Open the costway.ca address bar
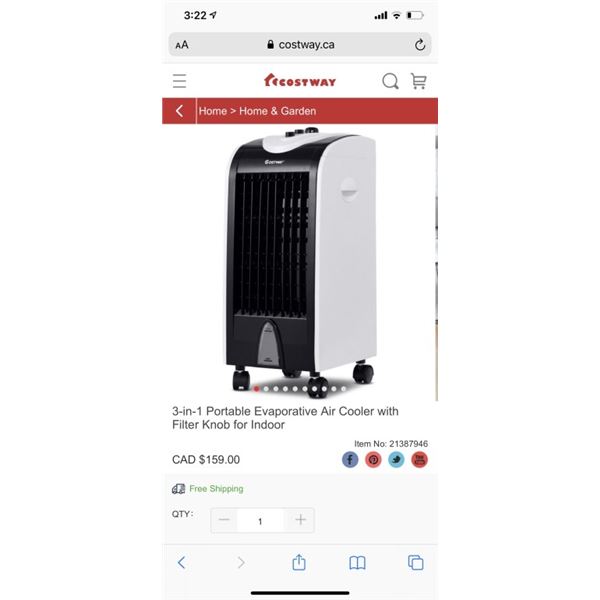The height and width of the screenshot is (600, 600). tap(300, 45)
